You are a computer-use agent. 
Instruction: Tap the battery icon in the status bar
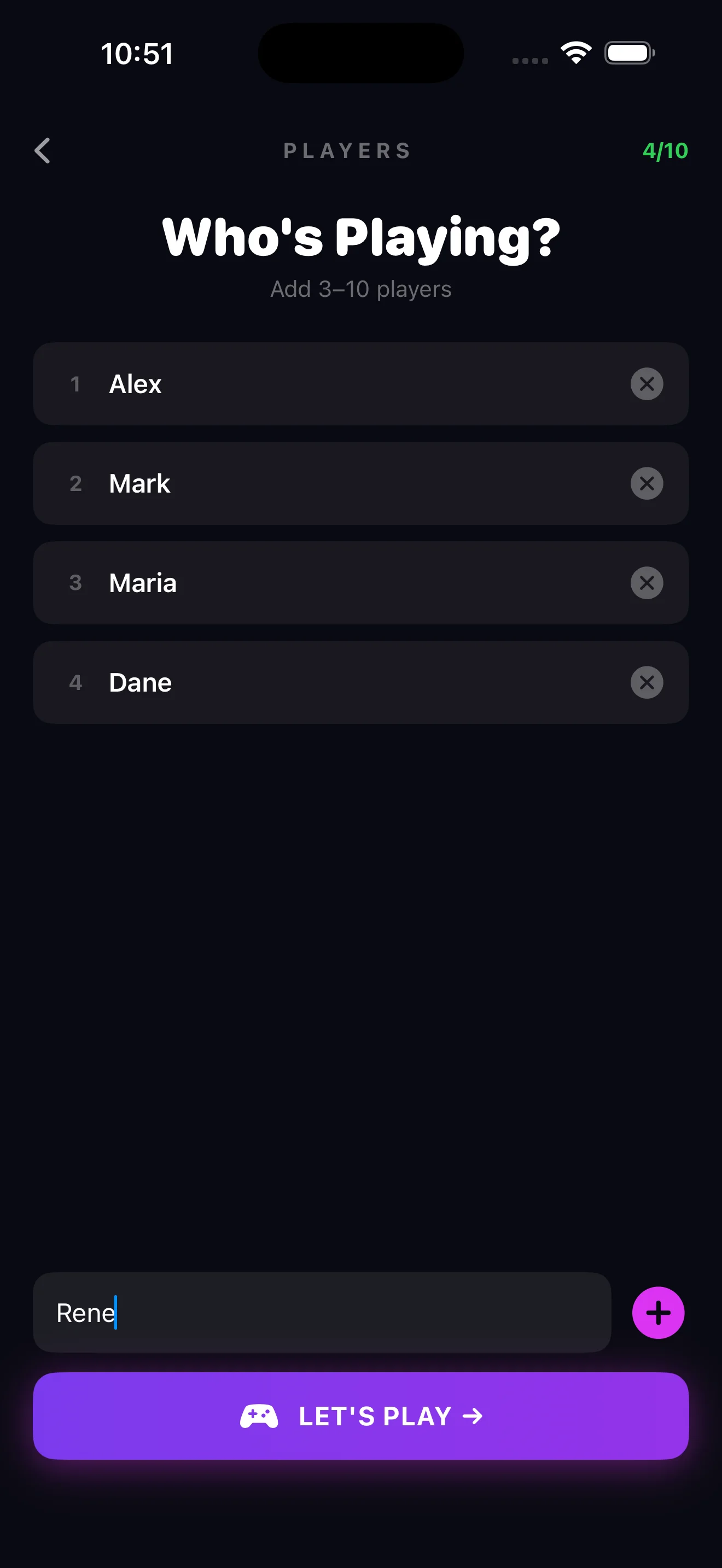[629, 53]
